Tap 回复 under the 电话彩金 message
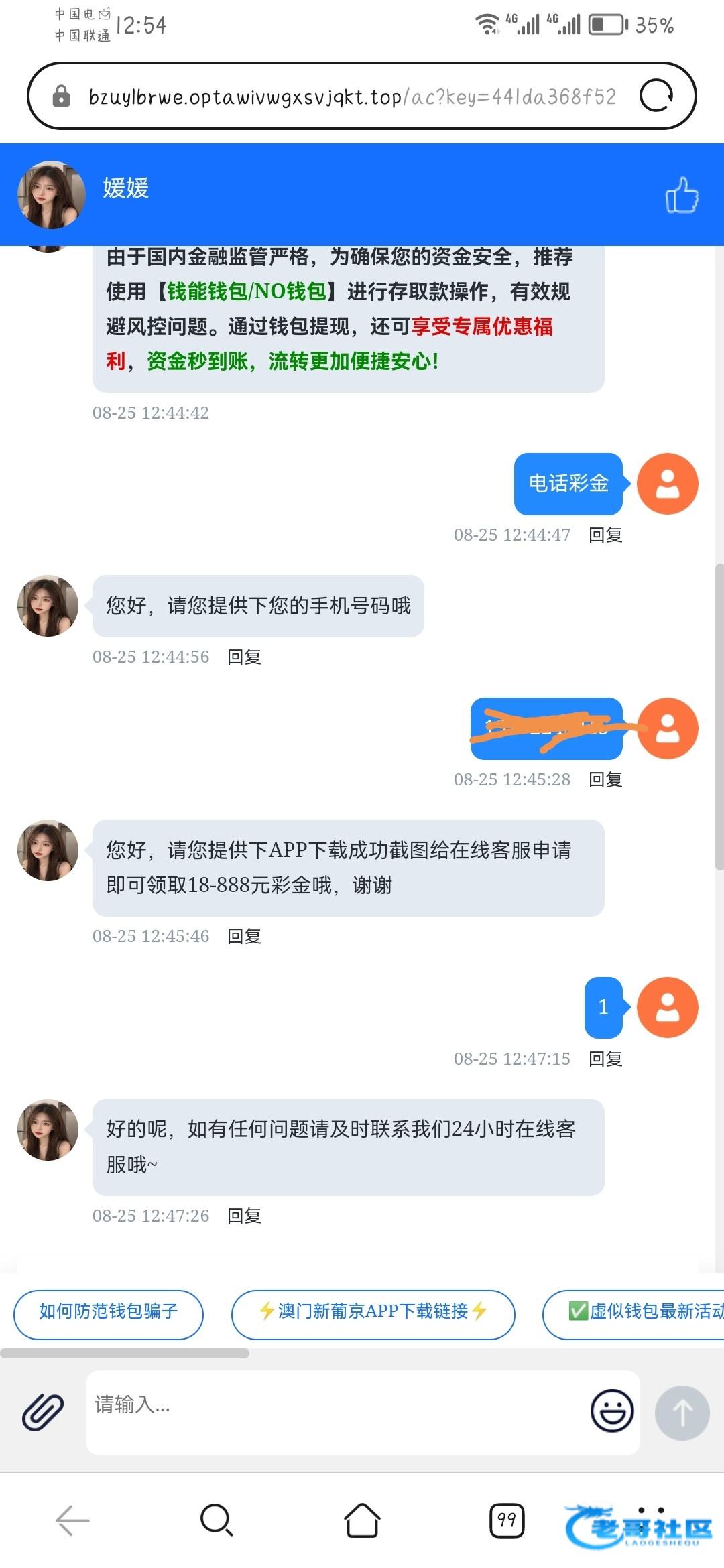The image size is (724, 1568). [605, 535]
